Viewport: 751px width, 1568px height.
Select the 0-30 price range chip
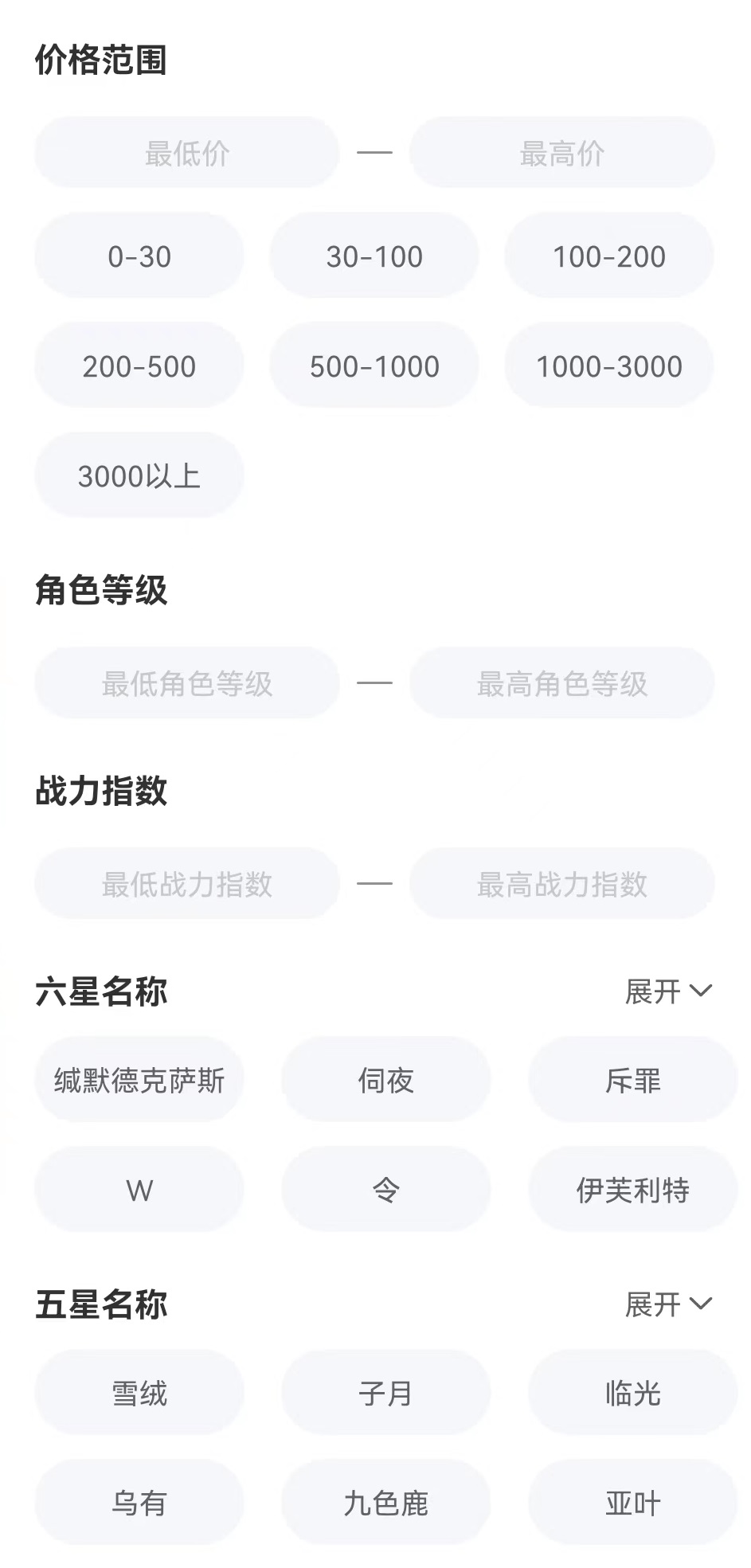139,256
